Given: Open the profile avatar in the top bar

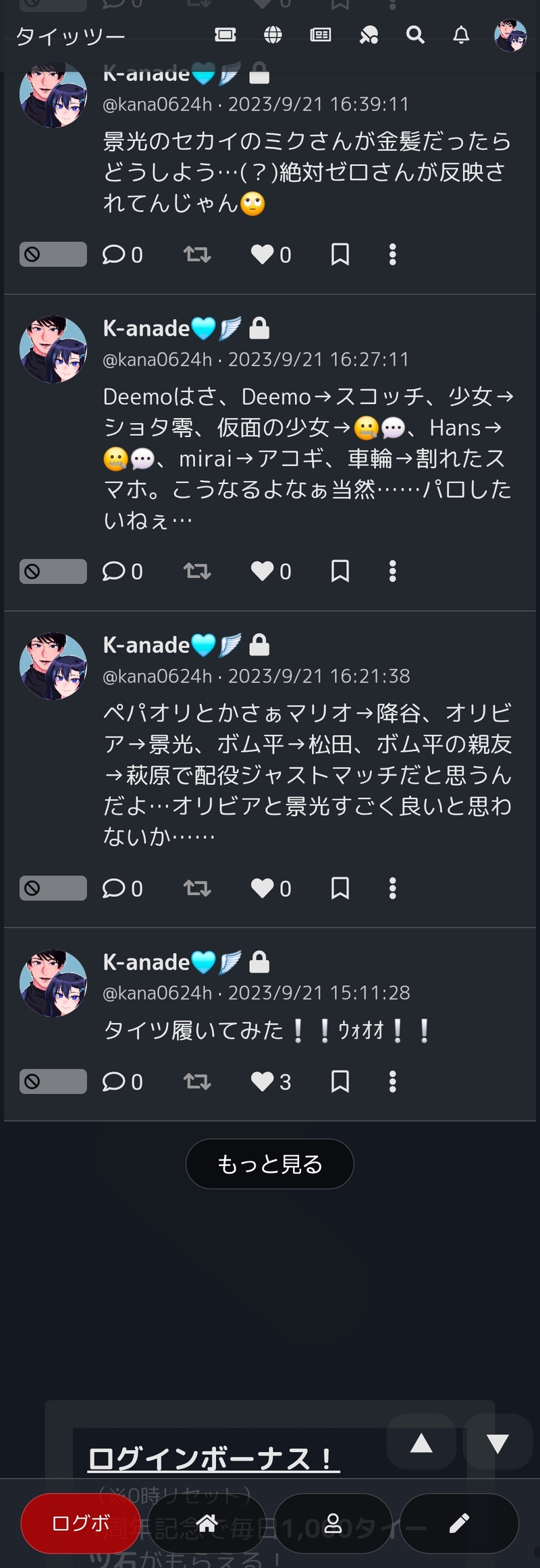Looking at the screenshot, I should pyautogui.click(x=510, y=35).
